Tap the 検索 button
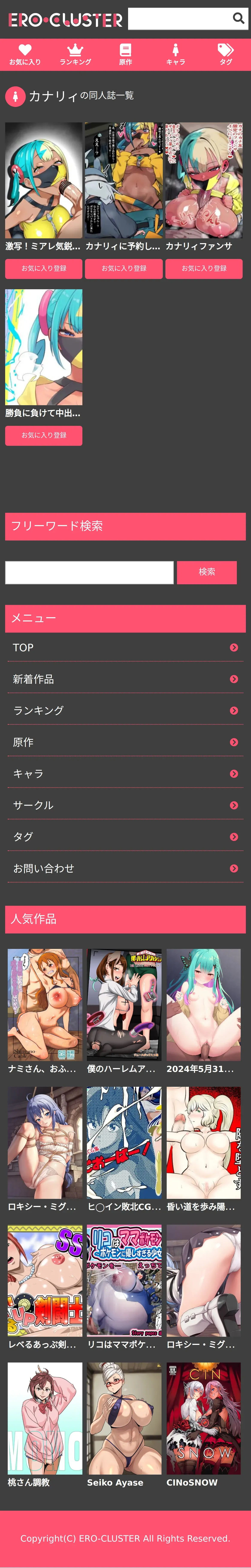The height and width of the screenshot is (1568, 251). (x=207, y=572)
